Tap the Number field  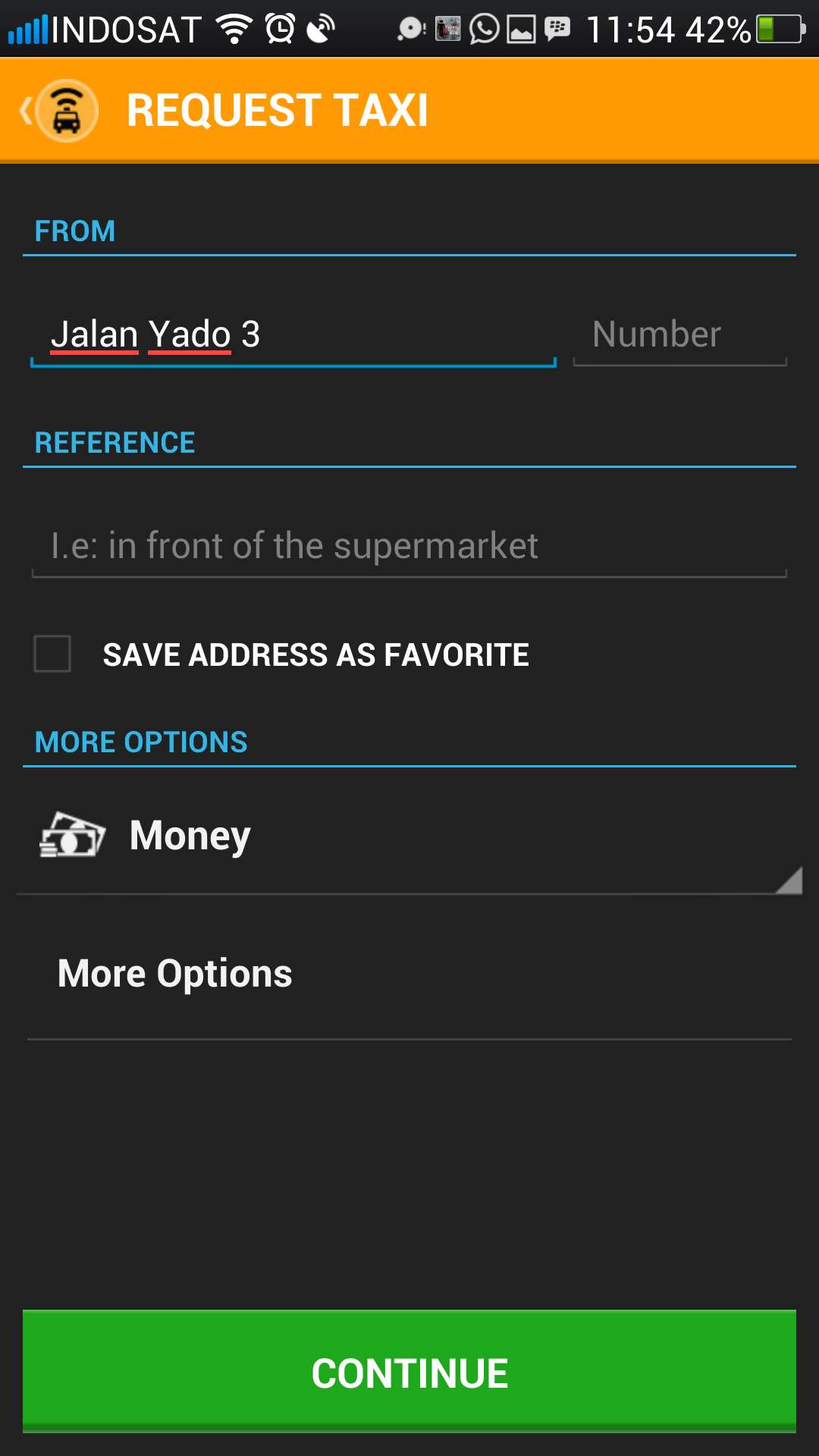[679, 334]
